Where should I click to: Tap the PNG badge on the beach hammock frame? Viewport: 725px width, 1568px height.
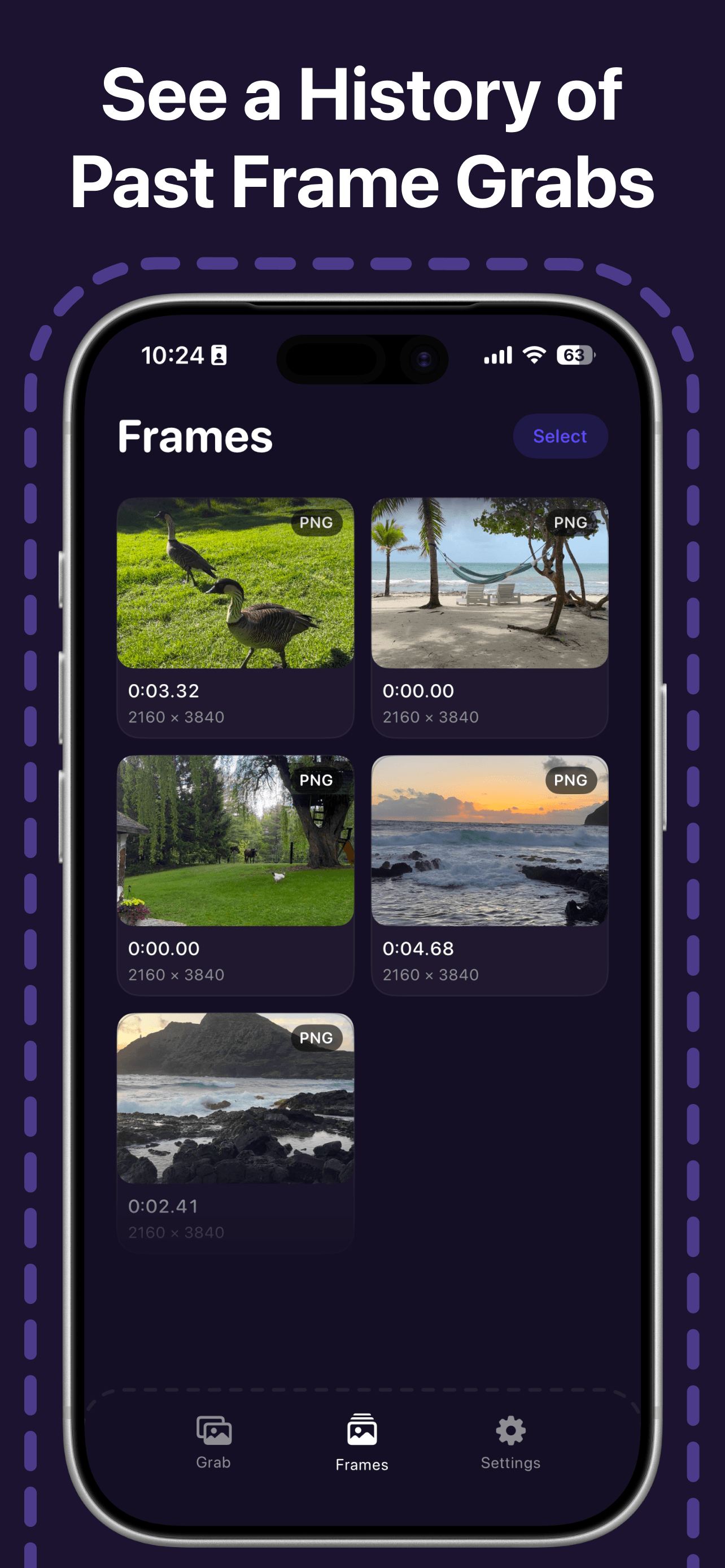571,522
